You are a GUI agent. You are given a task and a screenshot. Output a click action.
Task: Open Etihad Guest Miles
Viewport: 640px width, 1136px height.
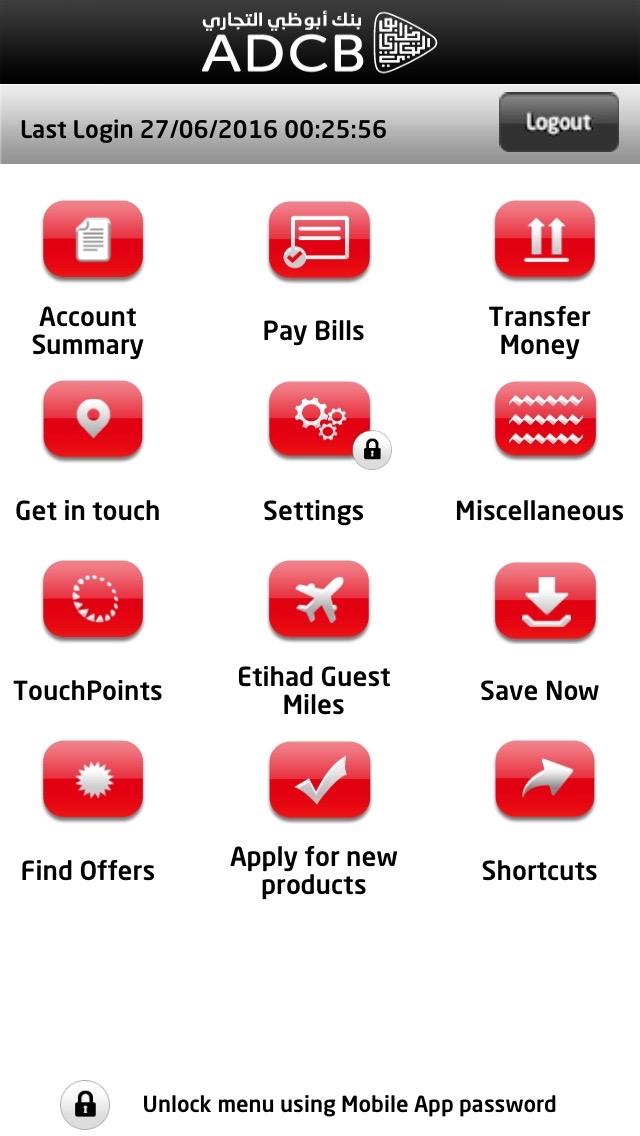pyautogui.click(x=318, y=600)
